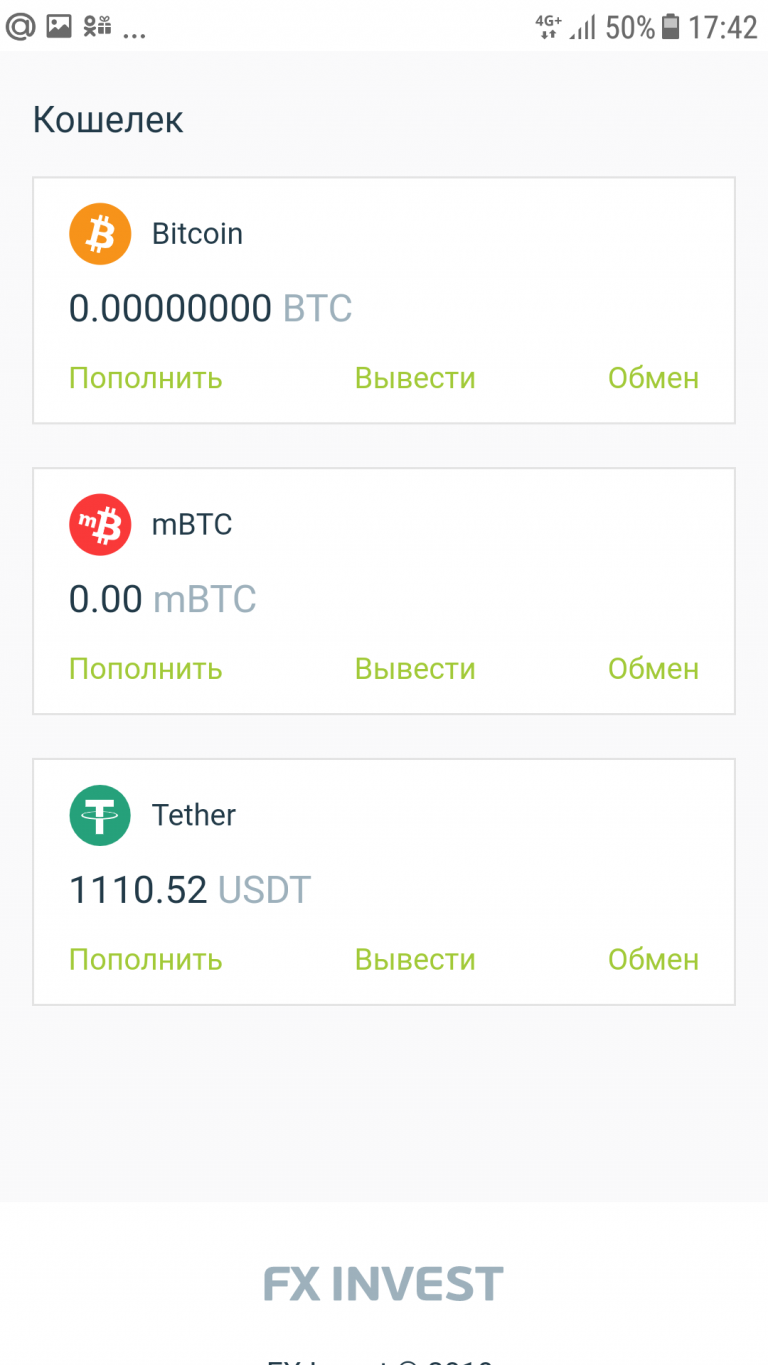Top up mBTC with Пополнить
The width and height of the screenshot is (768, 1365).
point(145,668)
